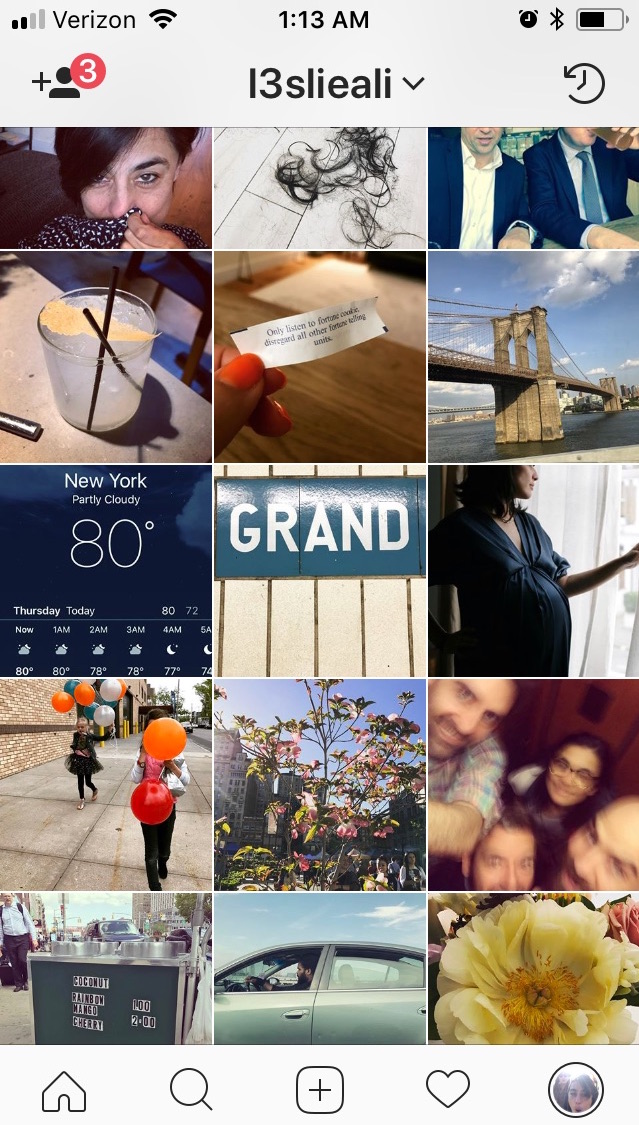Go to the home feed tab
The width and height of the screenshot is (639, 1125).
(x=64, y=1088)
